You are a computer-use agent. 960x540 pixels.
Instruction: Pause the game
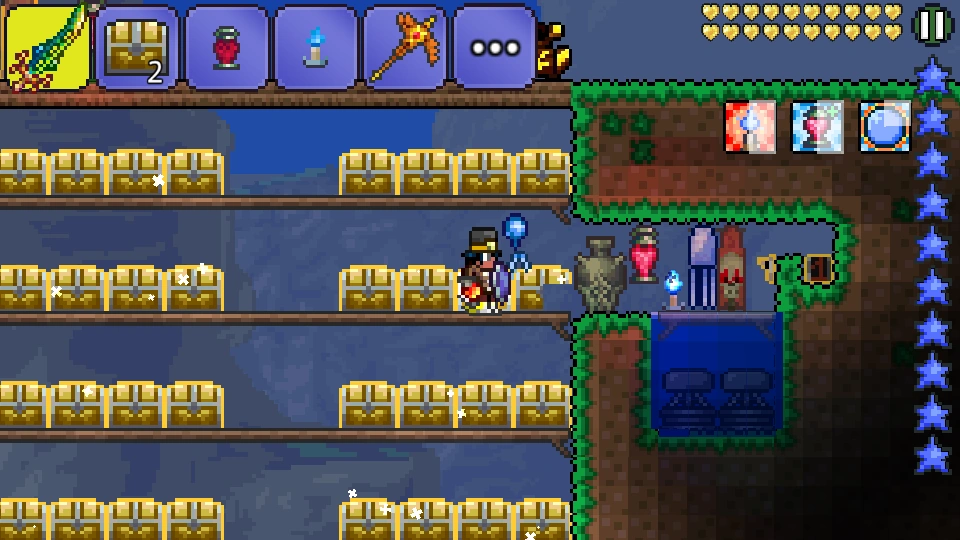coord(932,25)
